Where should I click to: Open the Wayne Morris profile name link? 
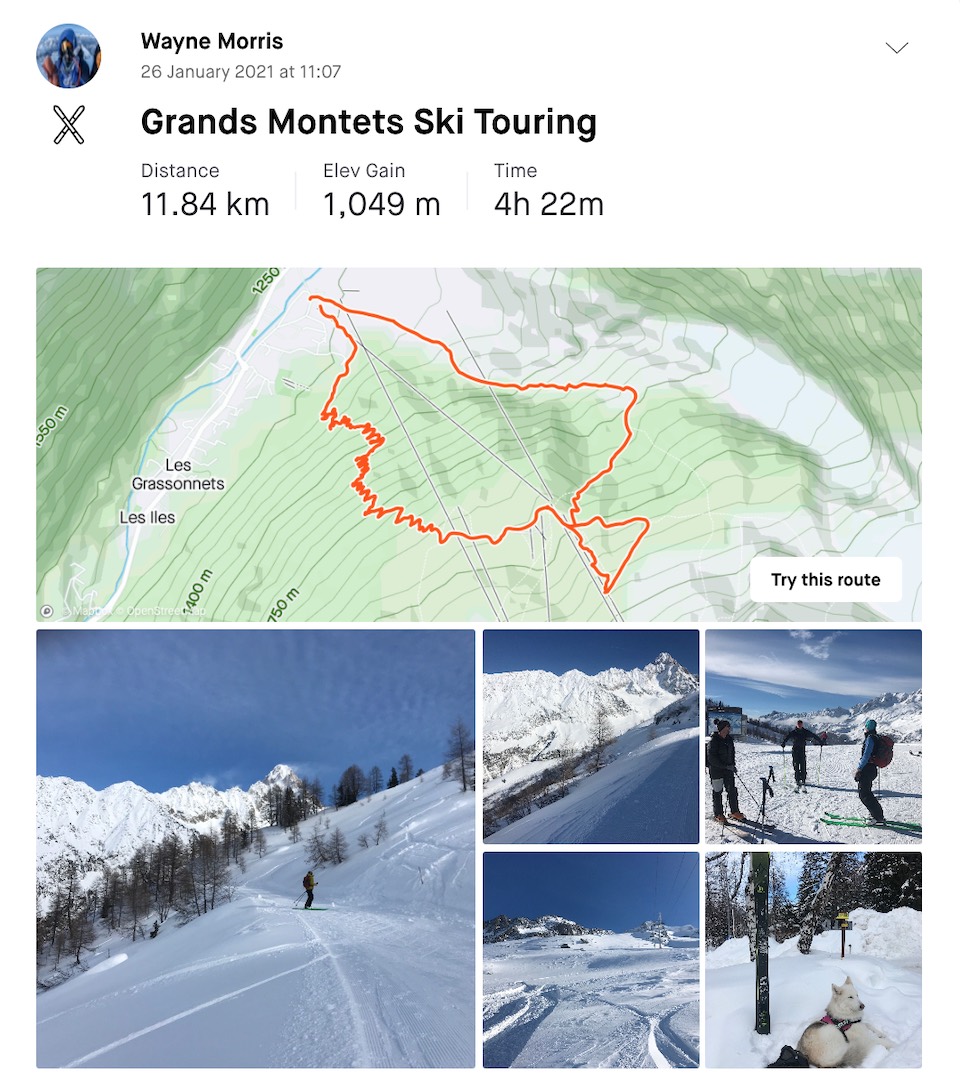click(x=211, y=41)
